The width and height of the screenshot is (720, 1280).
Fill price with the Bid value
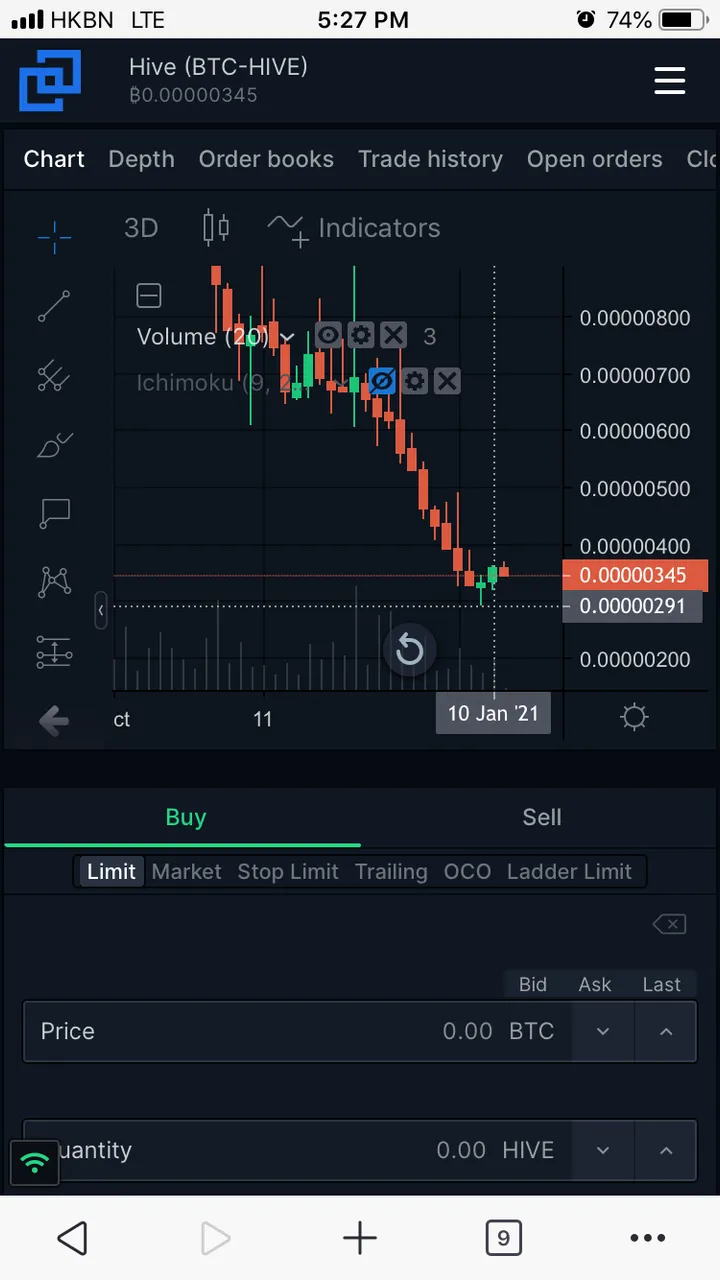tap(532, 984)
